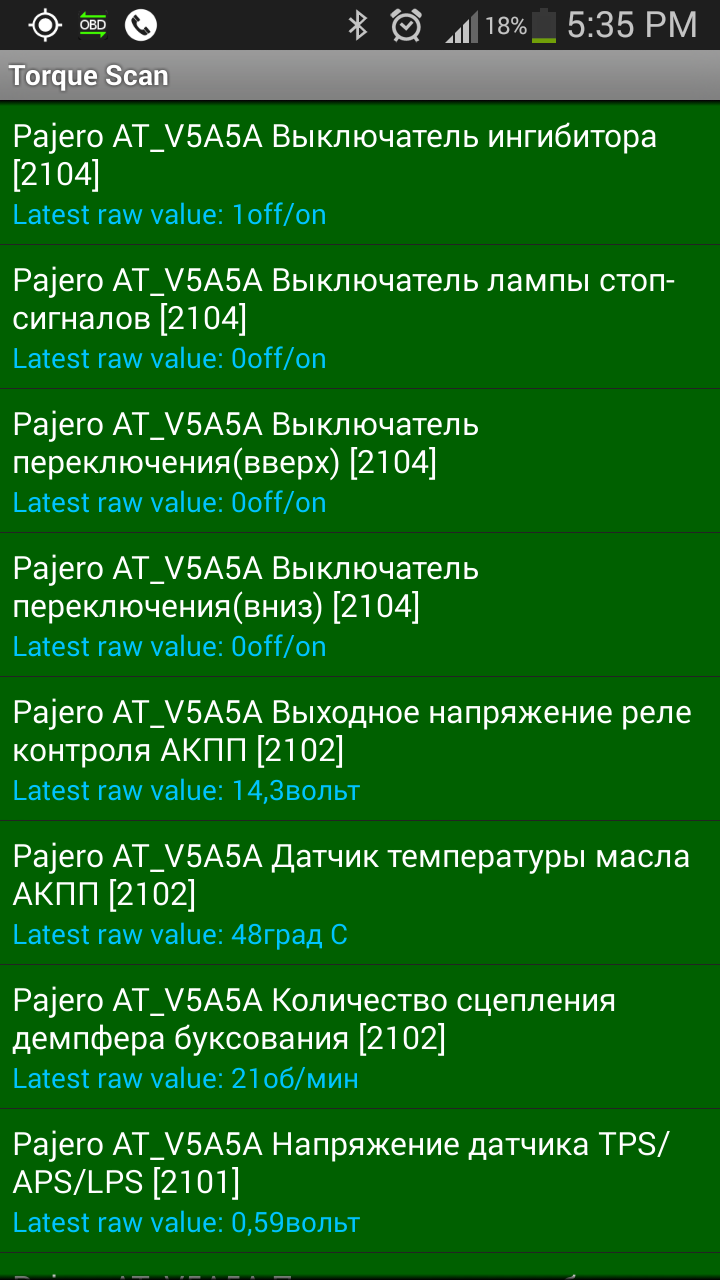Select Датчик температуры масла АКПП row
This screenshot has height=1280, width=720.
click(360, 893)
